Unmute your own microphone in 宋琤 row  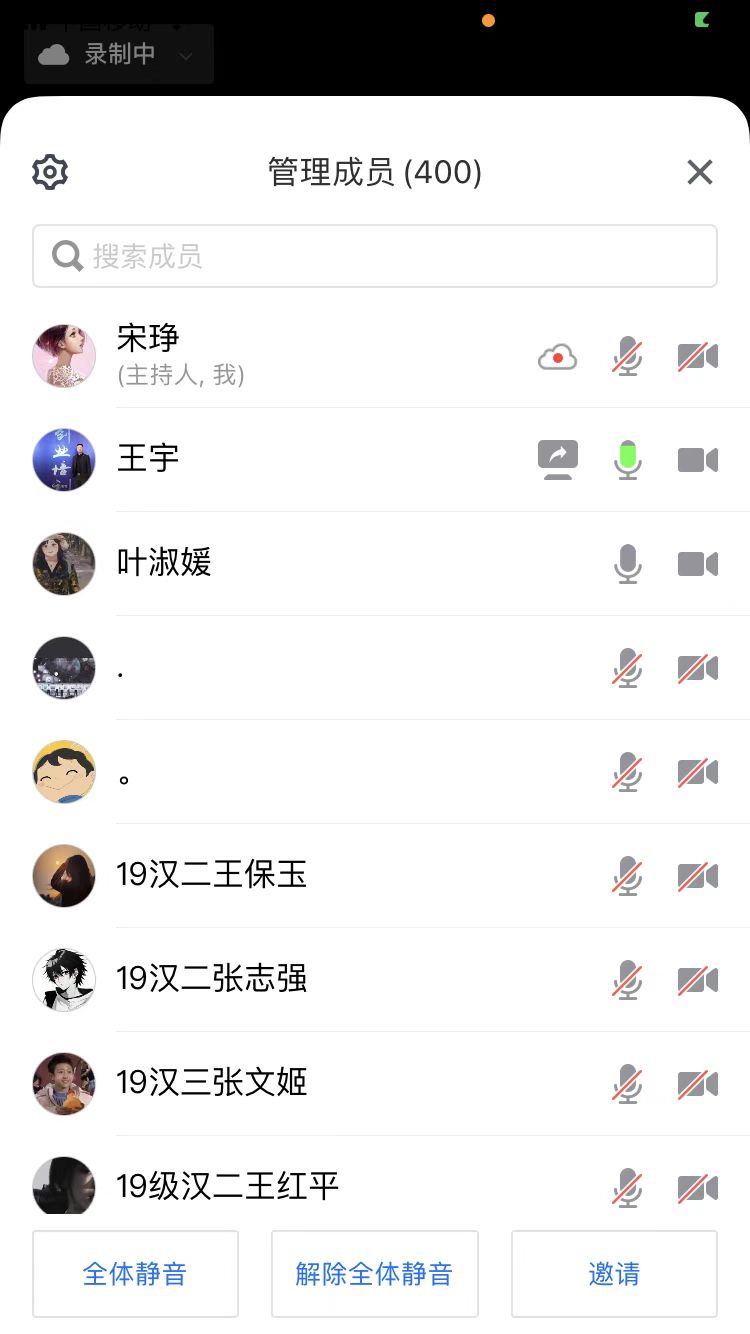(628, 356)
